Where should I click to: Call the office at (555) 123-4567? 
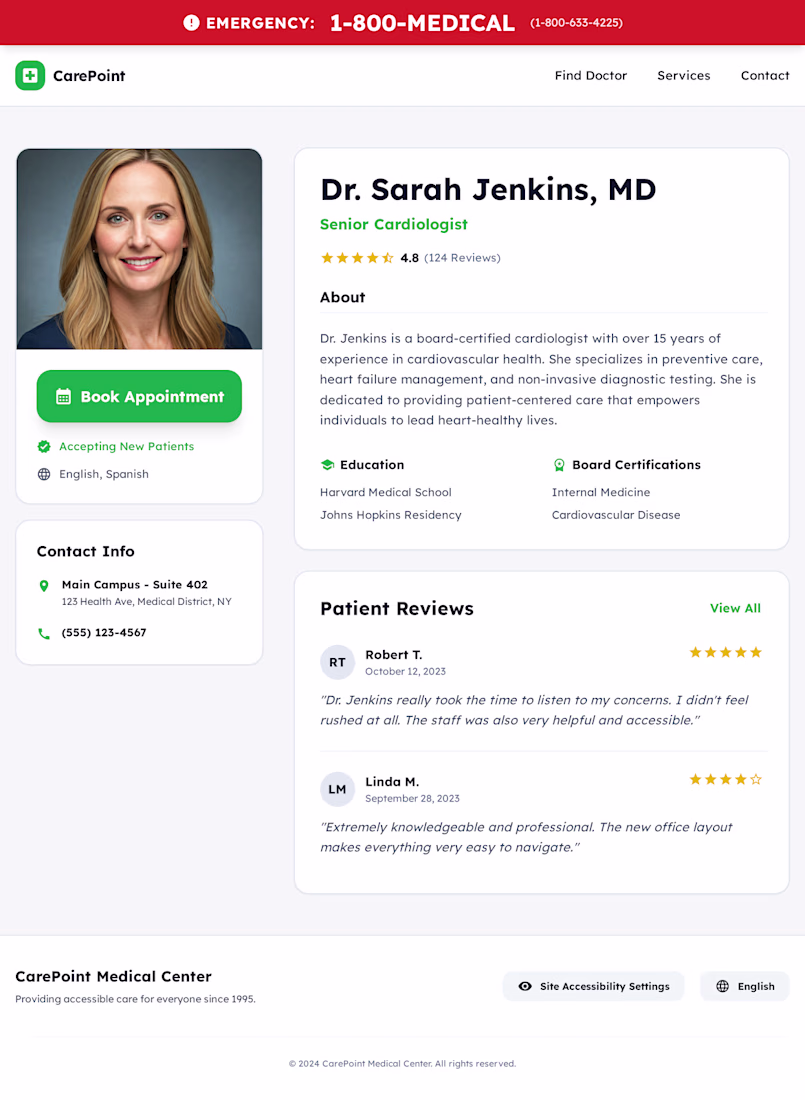tap(104, 633)
